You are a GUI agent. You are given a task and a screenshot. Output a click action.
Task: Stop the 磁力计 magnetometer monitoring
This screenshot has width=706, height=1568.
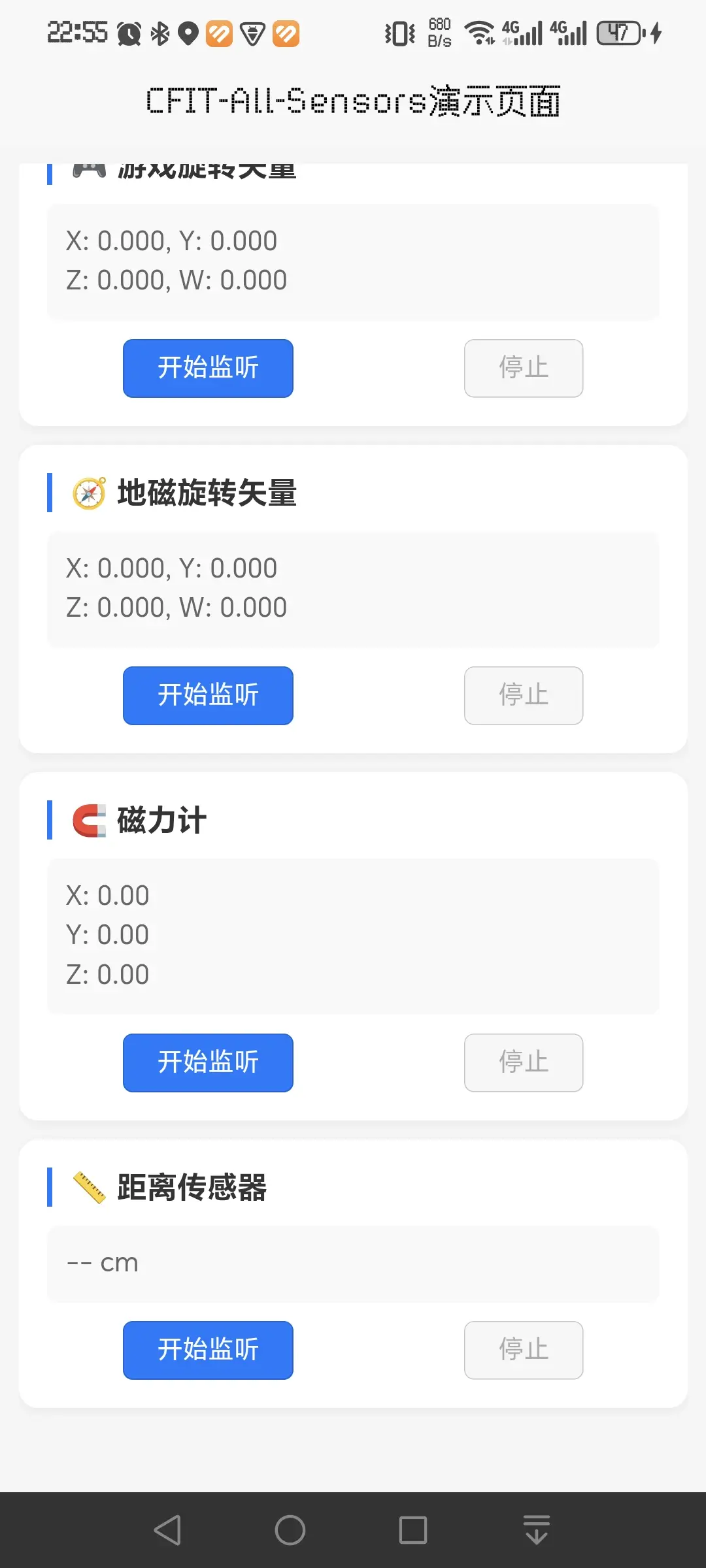pyautogui.click(x=523, y=1062)
